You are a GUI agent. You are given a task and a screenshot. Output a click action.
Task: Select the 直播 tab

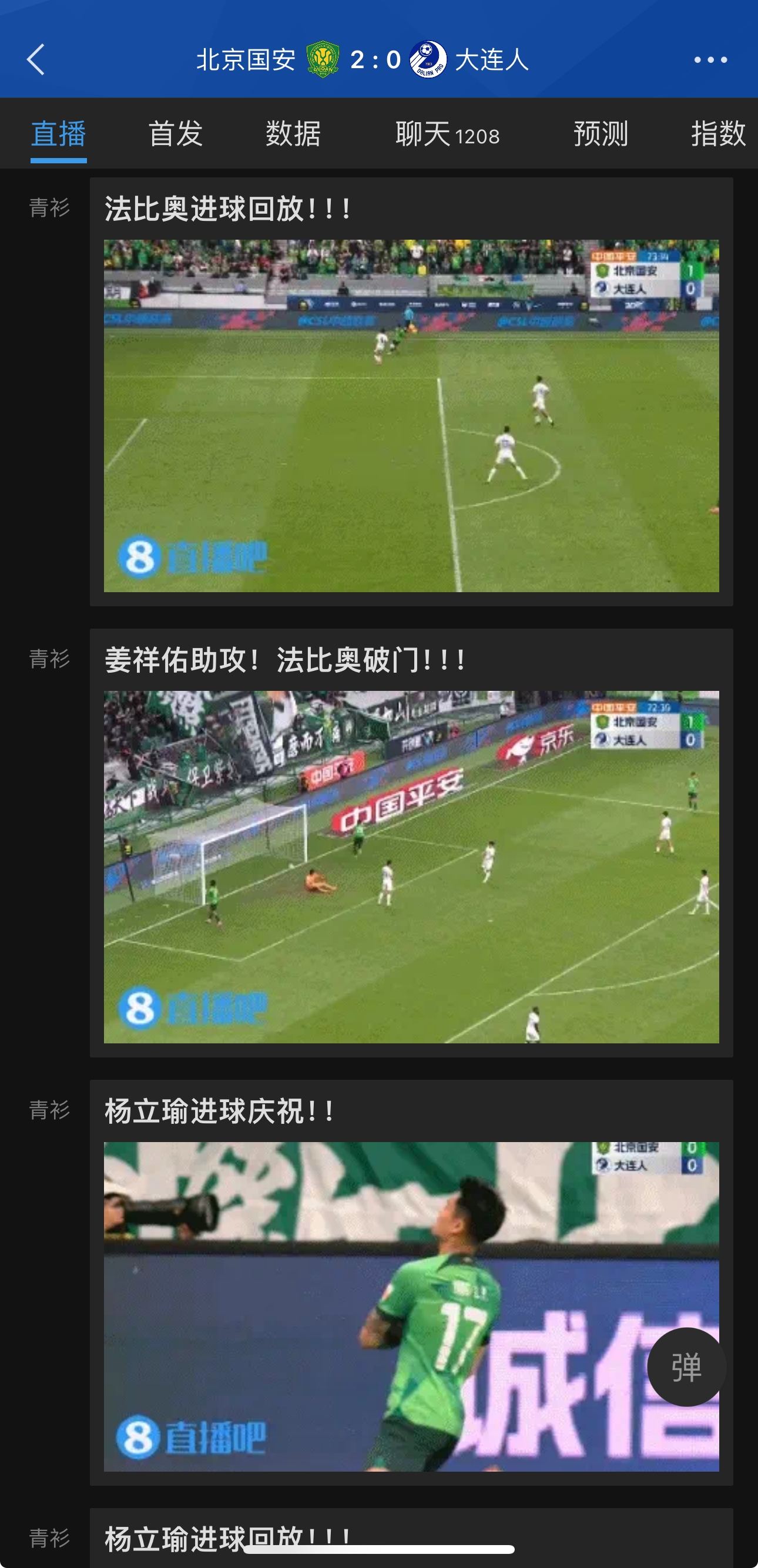tap(58, 133)
